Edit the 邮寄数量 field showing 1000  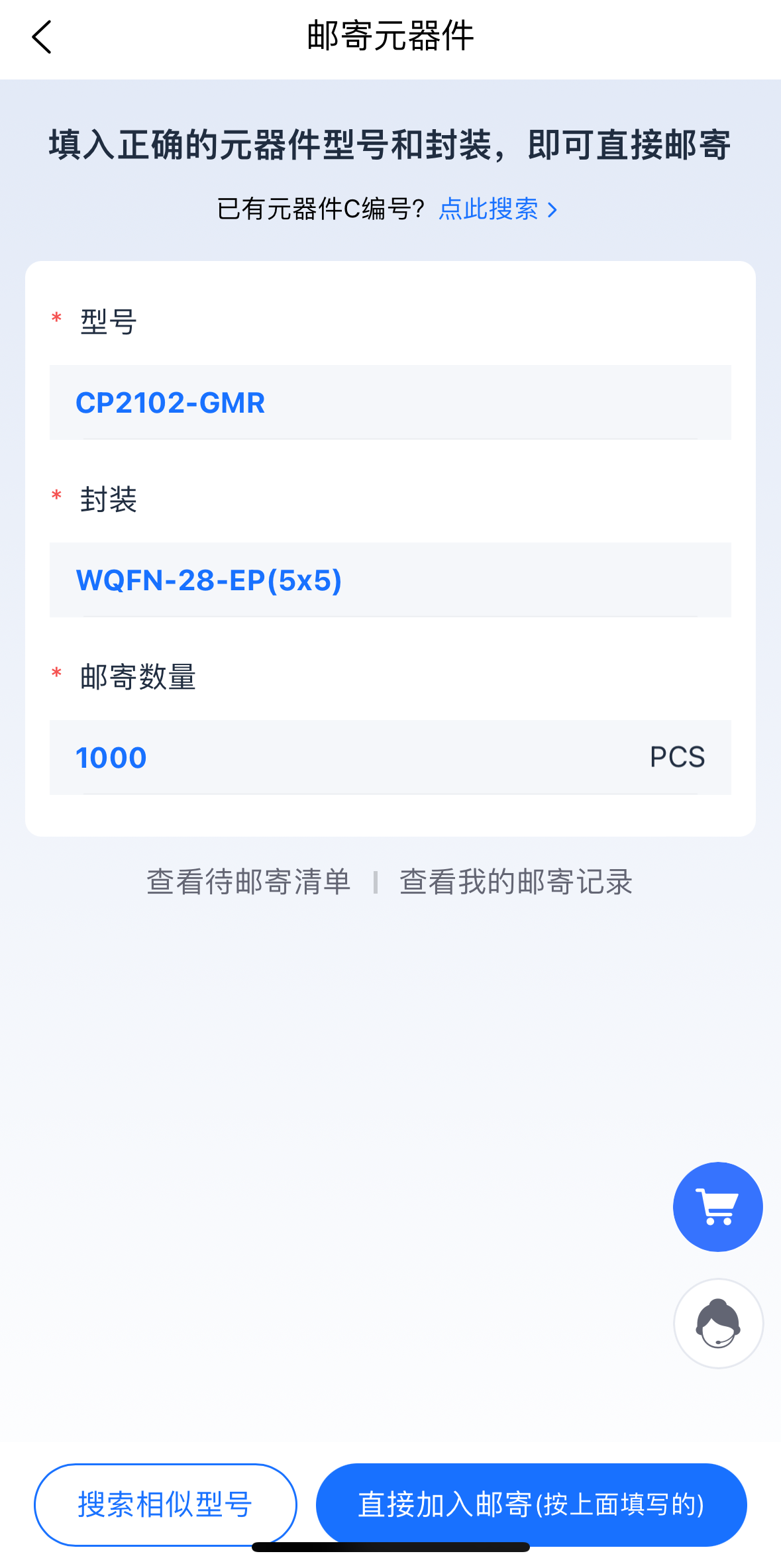pyautogui.click(x=358, y=758)
